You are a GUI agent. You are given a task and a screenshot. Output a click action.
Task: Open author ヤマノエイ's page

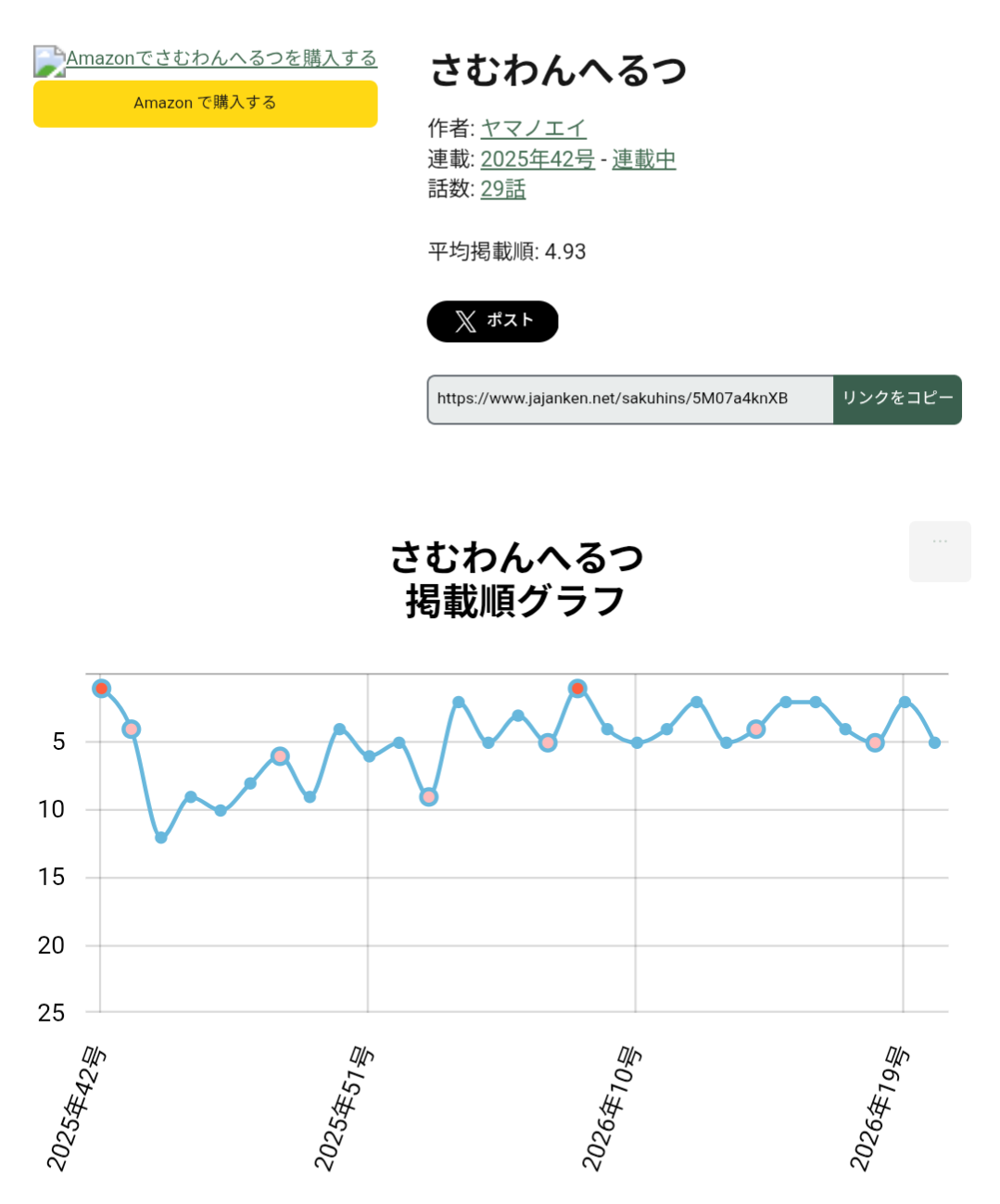533,129
